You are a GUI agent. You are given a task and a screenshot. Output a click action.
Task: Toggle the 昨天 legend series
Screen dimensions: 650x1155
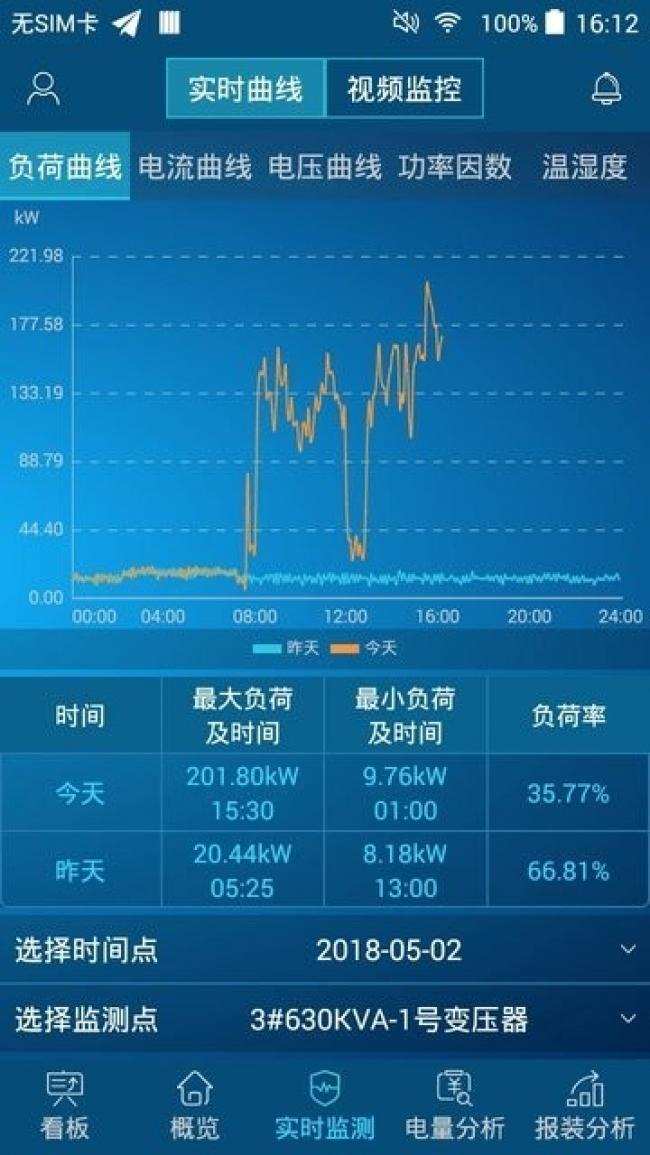pos(286,648)
